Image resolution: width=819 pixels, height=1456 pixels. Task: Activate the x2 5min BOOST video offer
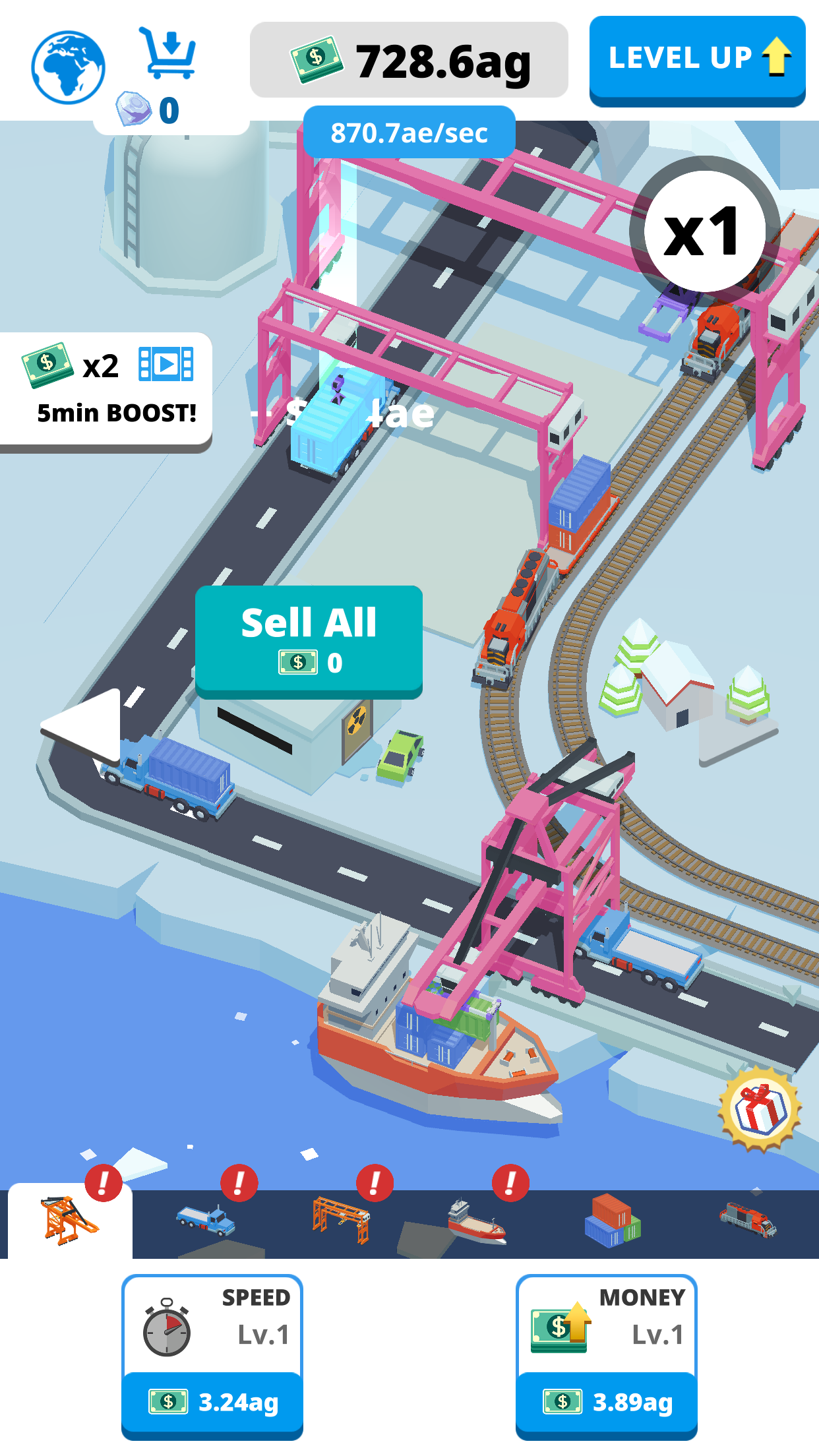107,389
